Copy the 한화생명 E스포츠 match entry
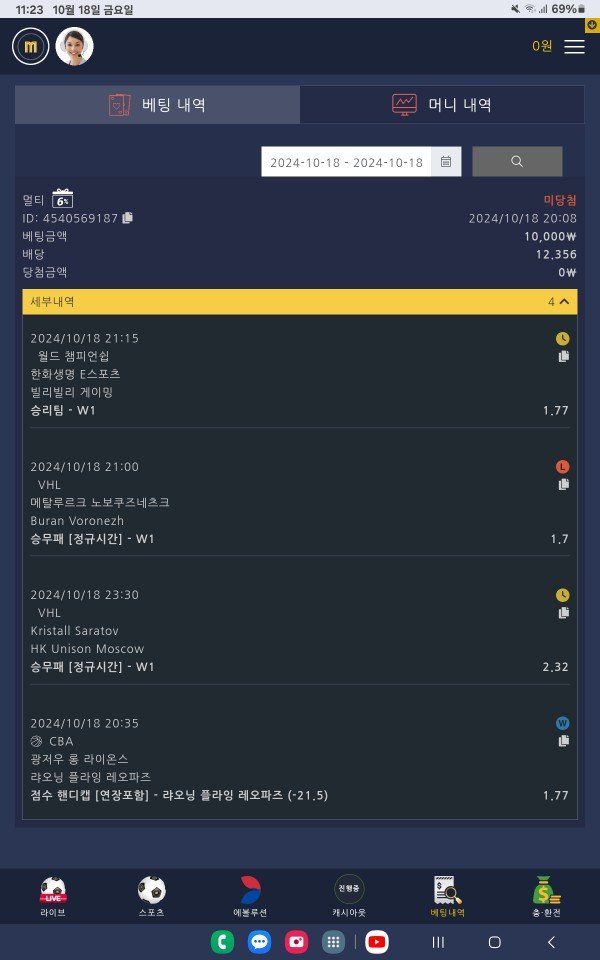The image size is (600, 960). [563, 356]
